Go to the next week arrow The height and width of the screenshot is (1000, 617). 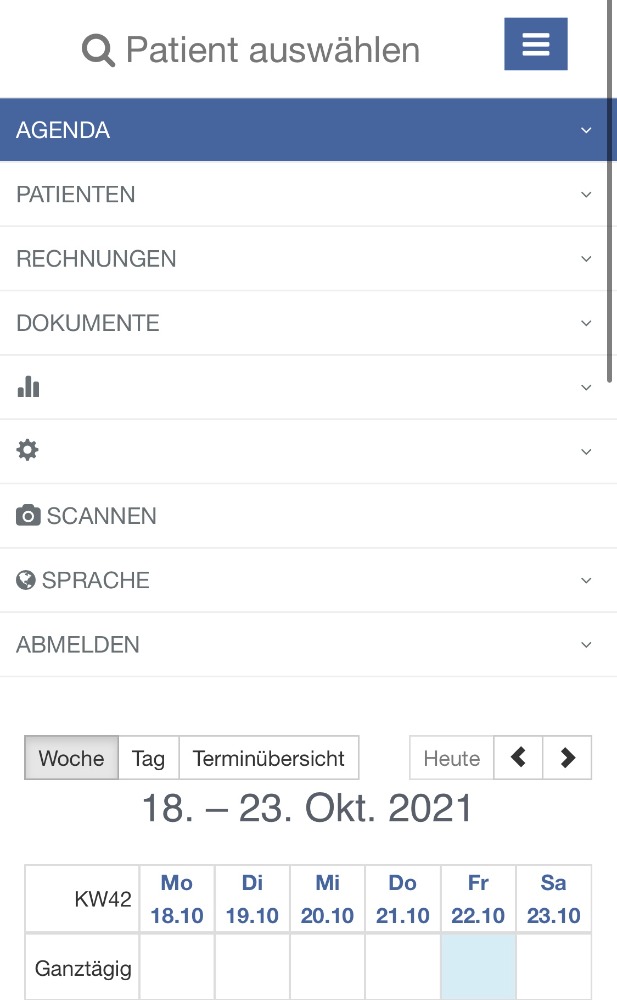(567, 758)
